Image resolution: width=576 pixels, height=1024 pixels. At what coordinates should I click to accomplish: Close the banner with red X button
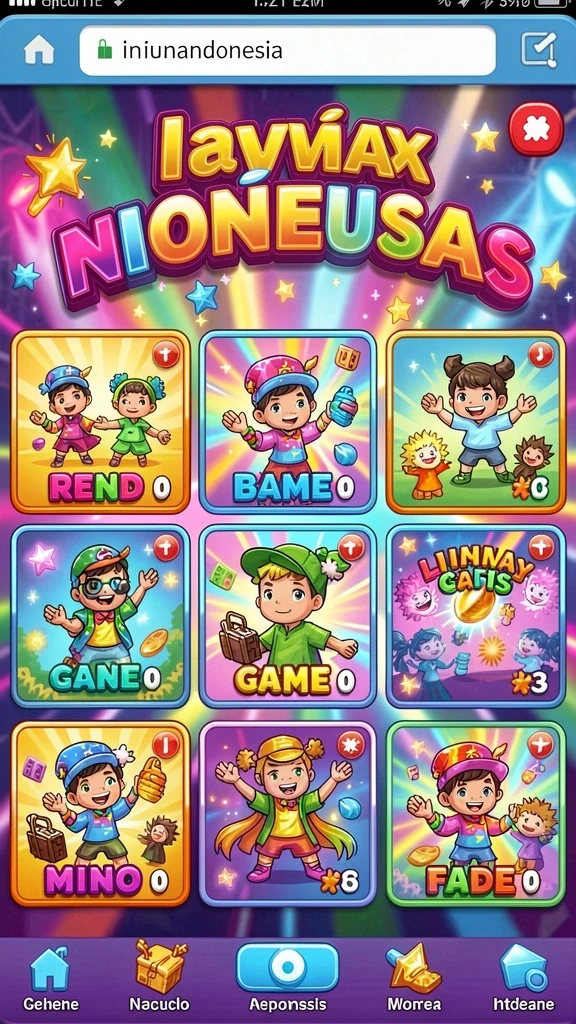click(536, 129)
